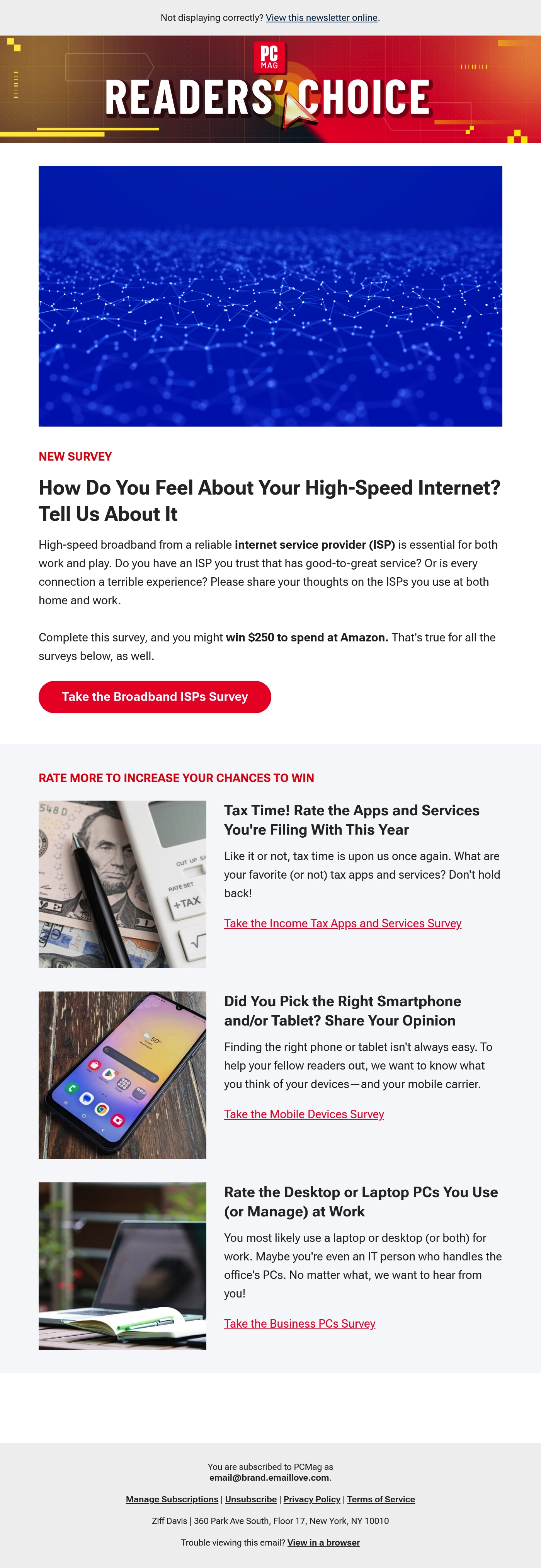The height and width of the screenshot is (1568, 541).
Task: Open the View this newsletter online link
Action: point(321,18)
